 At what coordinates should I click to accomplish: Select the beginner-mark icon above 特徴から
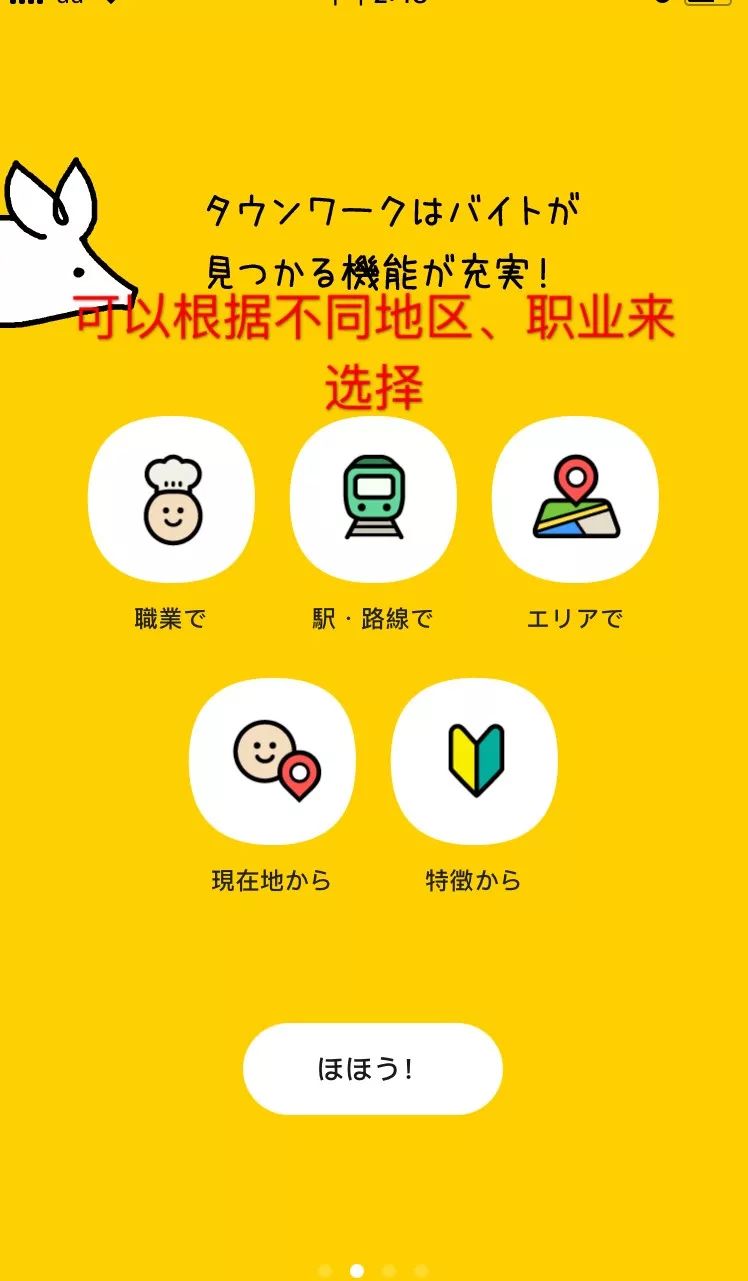(474, 760)
